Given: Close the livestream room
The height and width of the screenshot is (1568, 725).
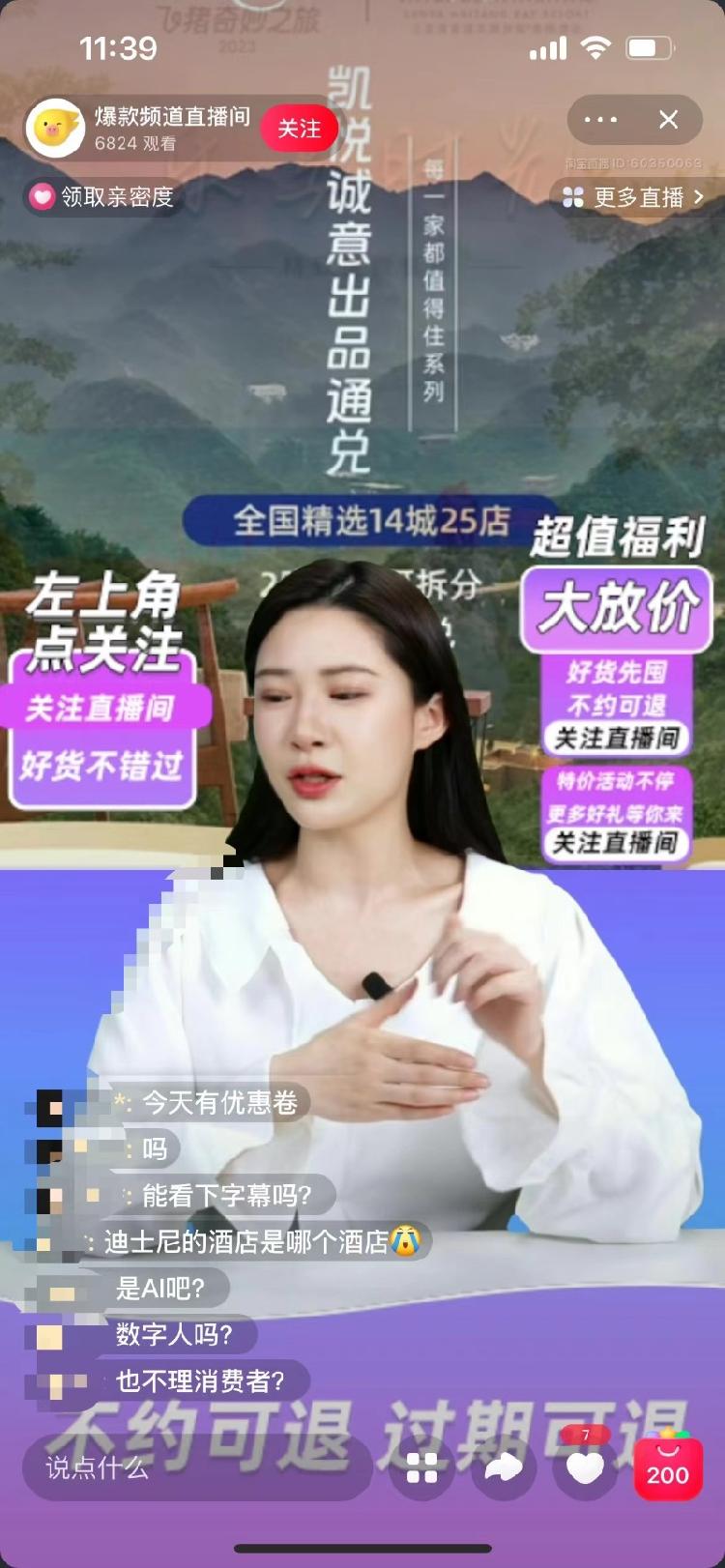Looking at the screenshot, I should (x=668, y=120).
